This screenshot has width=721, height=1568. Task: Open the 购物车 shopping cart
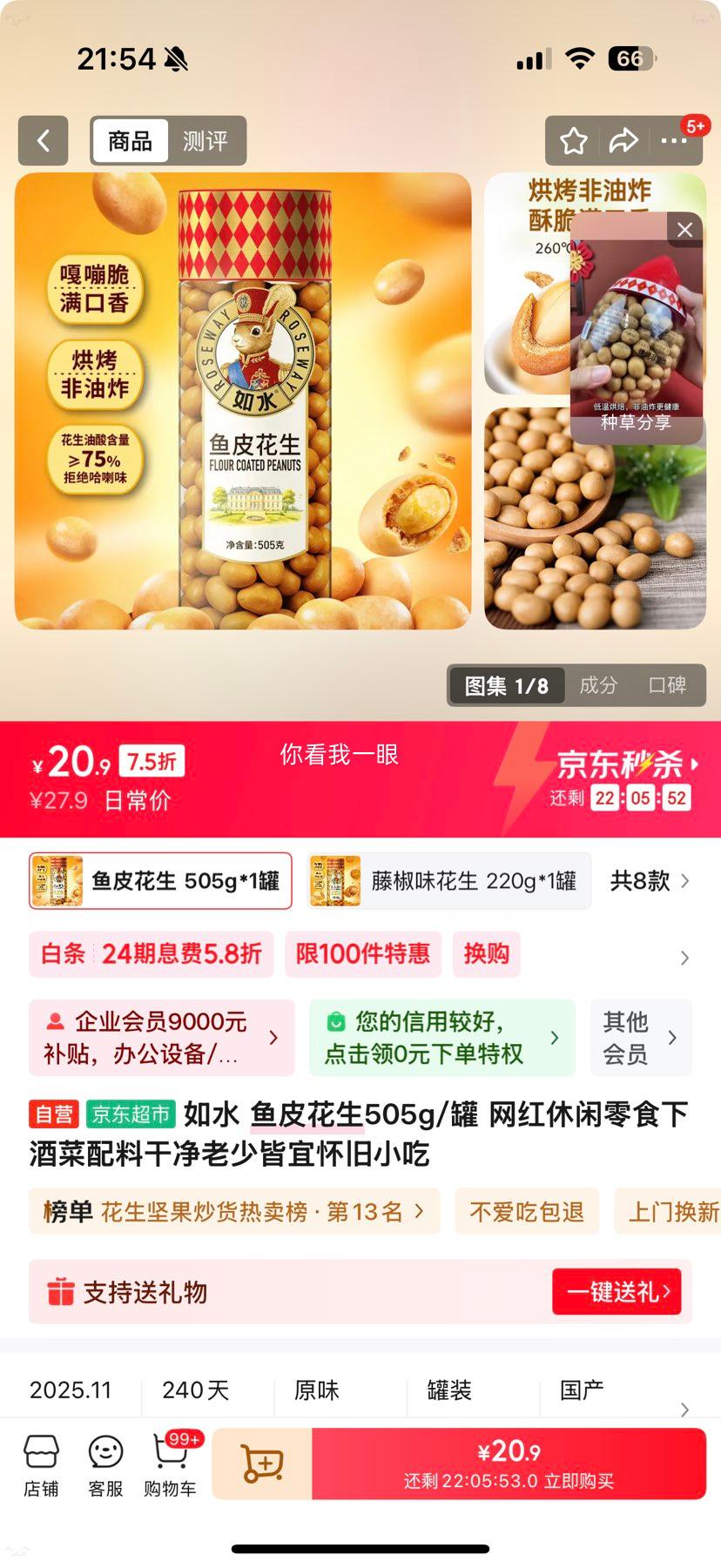tap(168, 1463)
